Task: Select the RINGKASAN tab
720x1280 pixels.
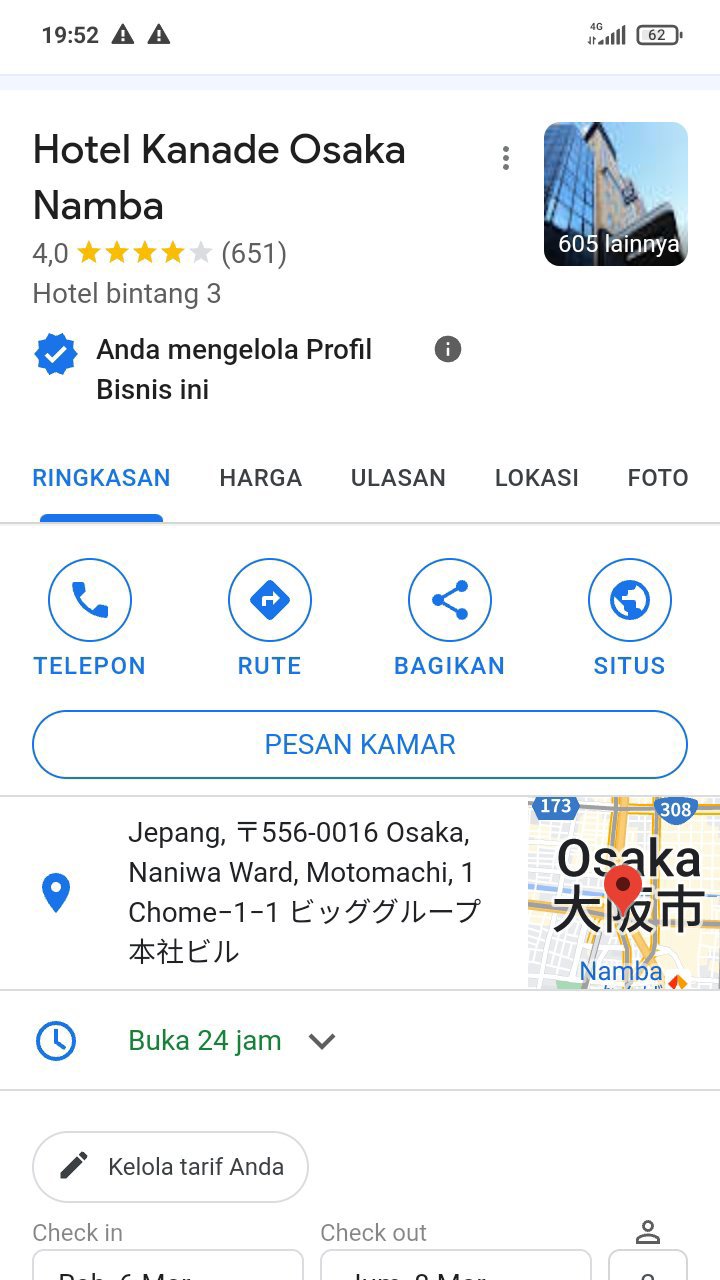Action: pos(101,478)
